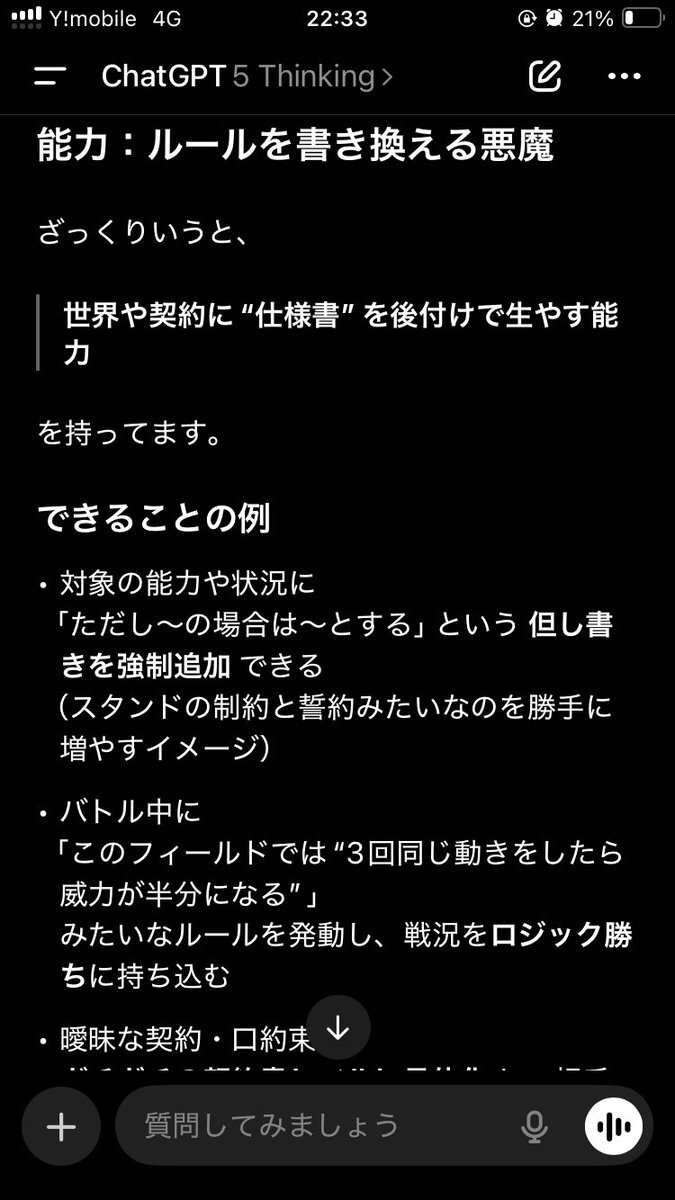Launch voice mode with waveform button
675x1200 pixels.
pyautogui.click(x=611, y=1126)
